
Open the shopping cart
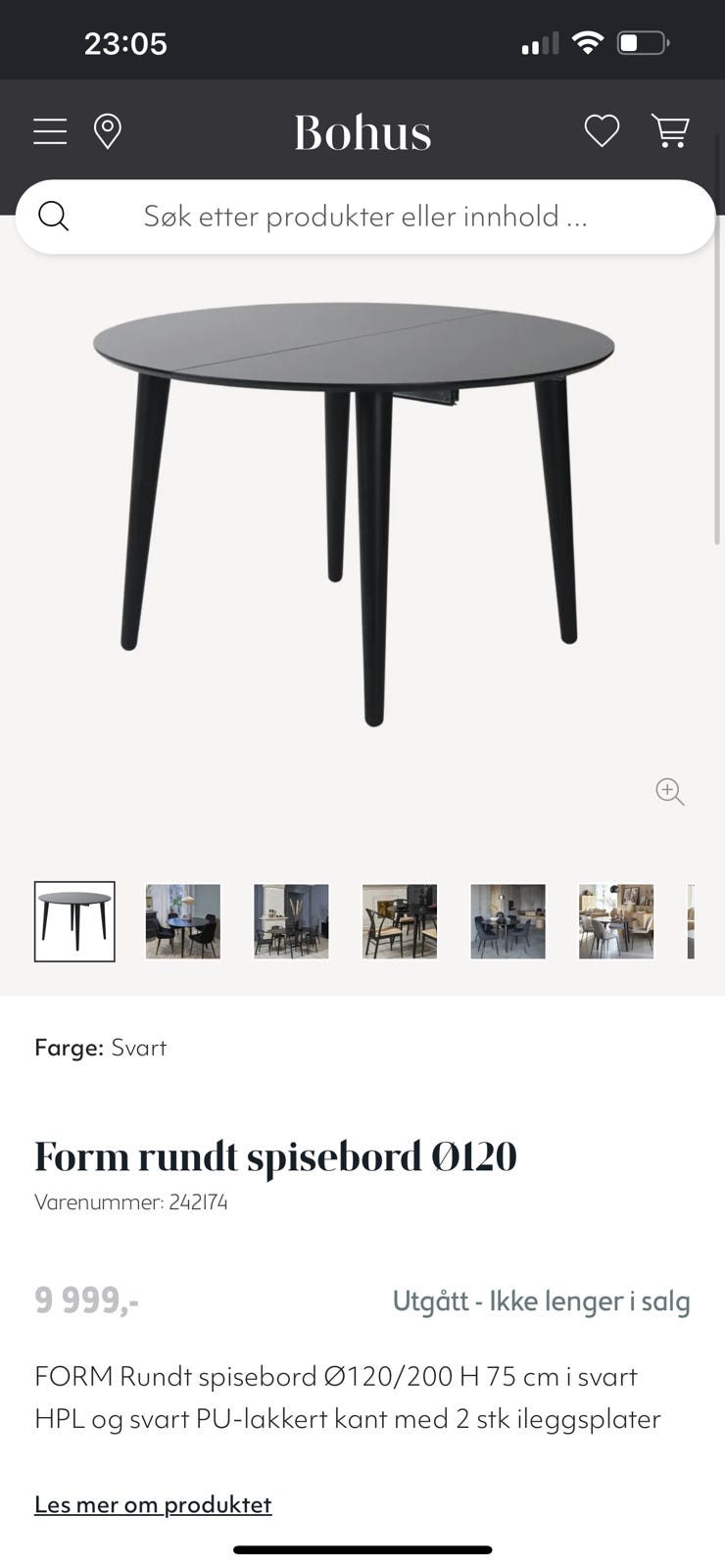coord(670,131)
